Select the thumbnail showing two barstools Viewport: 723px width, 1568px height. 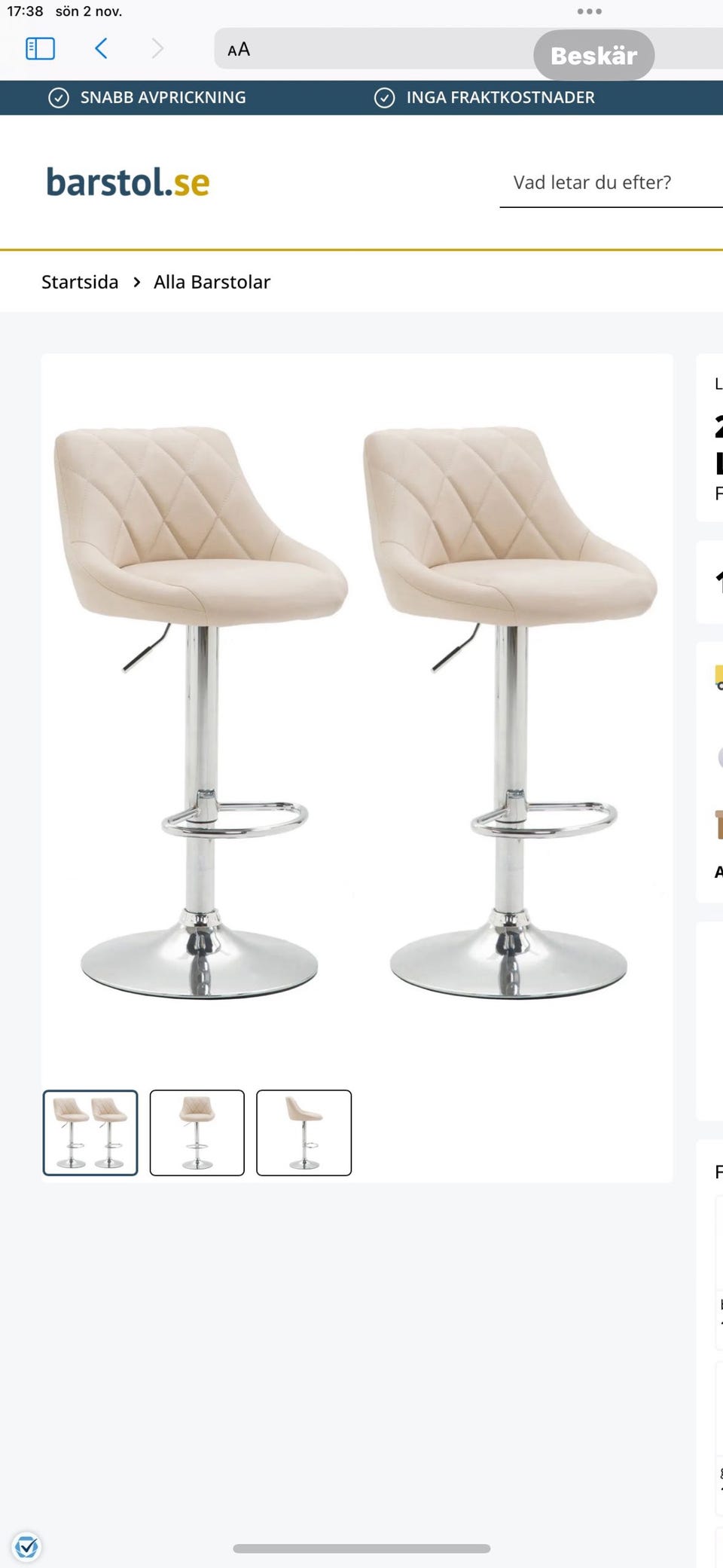[x=90, y=1132]
